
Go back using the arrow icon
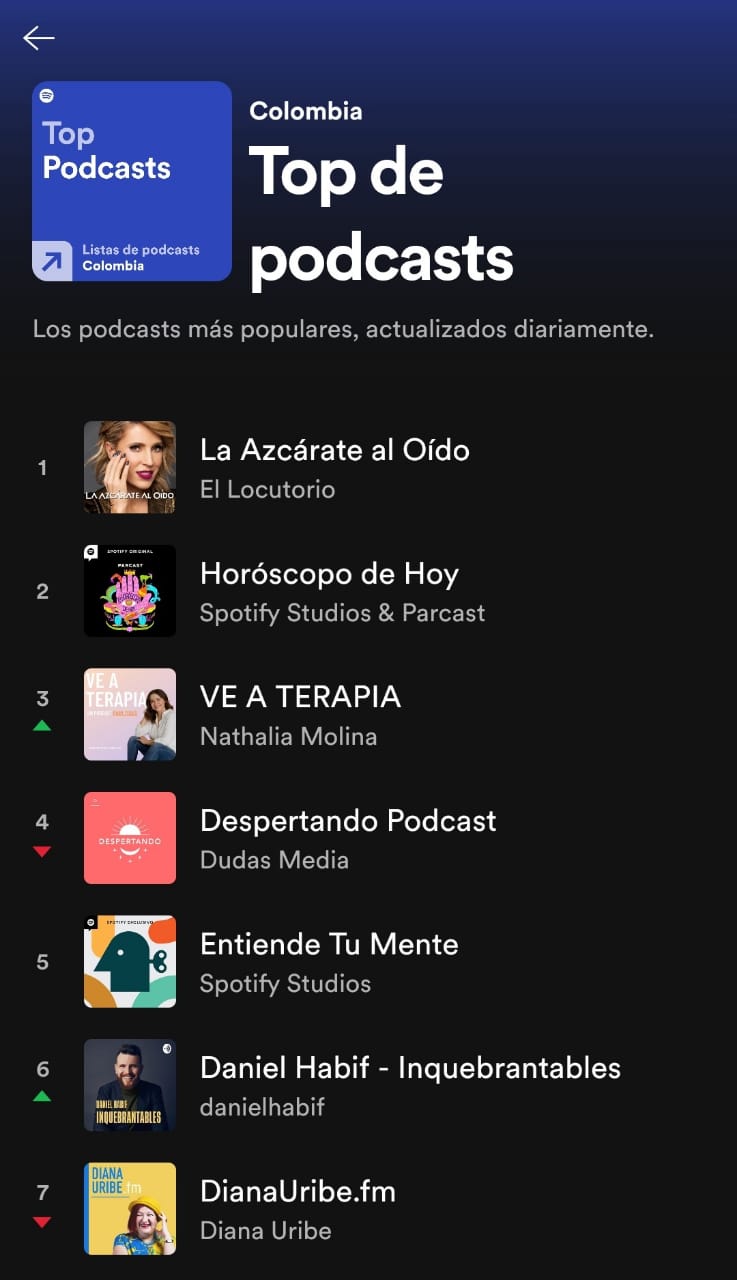pyautogui.click(x=39, y=38)
